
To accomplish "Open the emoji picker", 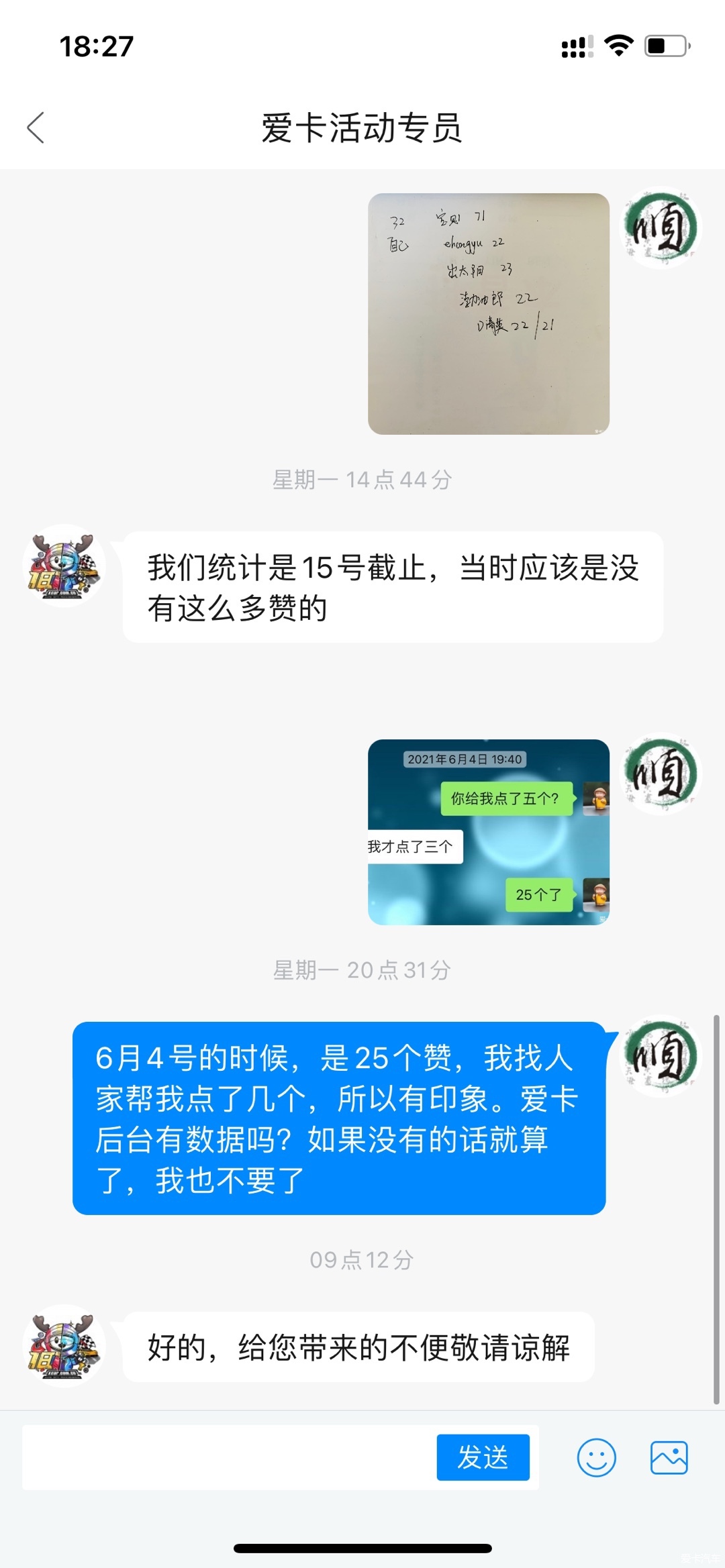I will tap(596, 1457).
